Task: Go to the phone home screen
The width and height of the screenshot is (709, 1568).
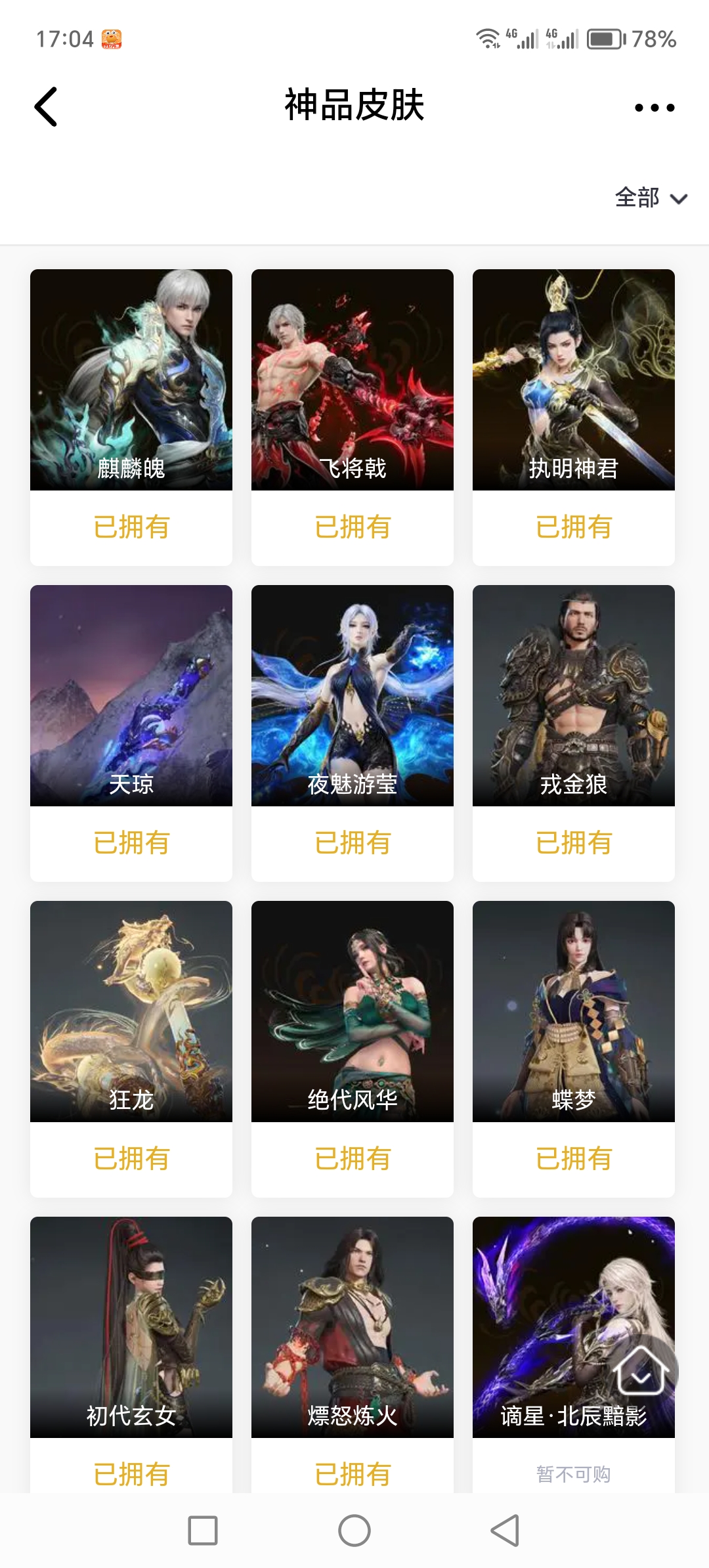Action: coord(354,1531)
